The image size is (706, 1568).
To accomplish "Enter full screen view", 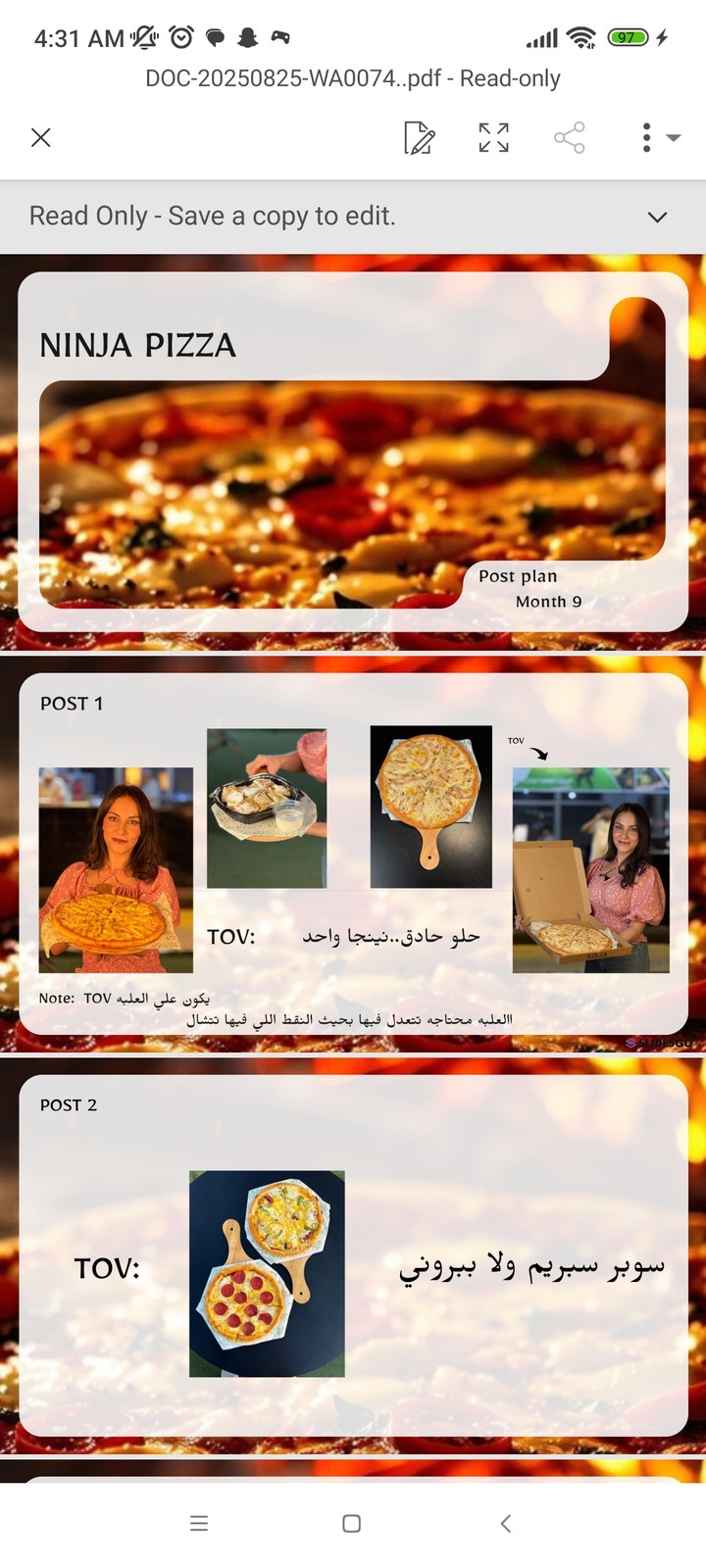I will click(493, 138).
